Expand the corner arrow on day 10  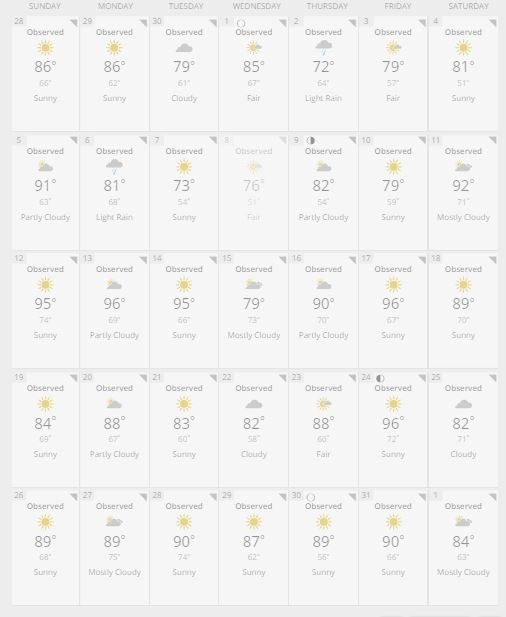pyautogui.click(x=422, y=140)
